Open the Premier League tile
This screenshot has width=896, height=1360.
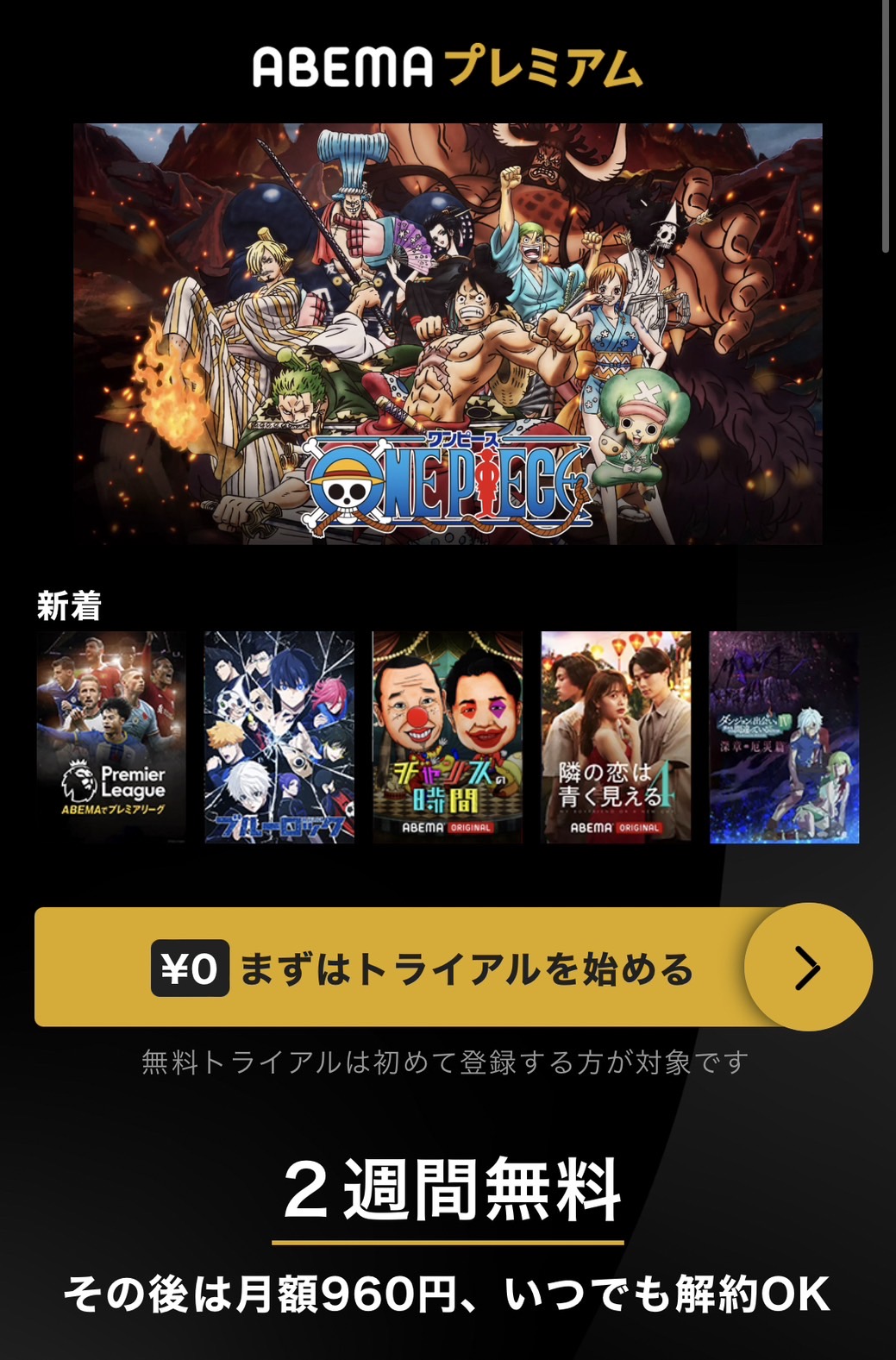tap(111, 737)
